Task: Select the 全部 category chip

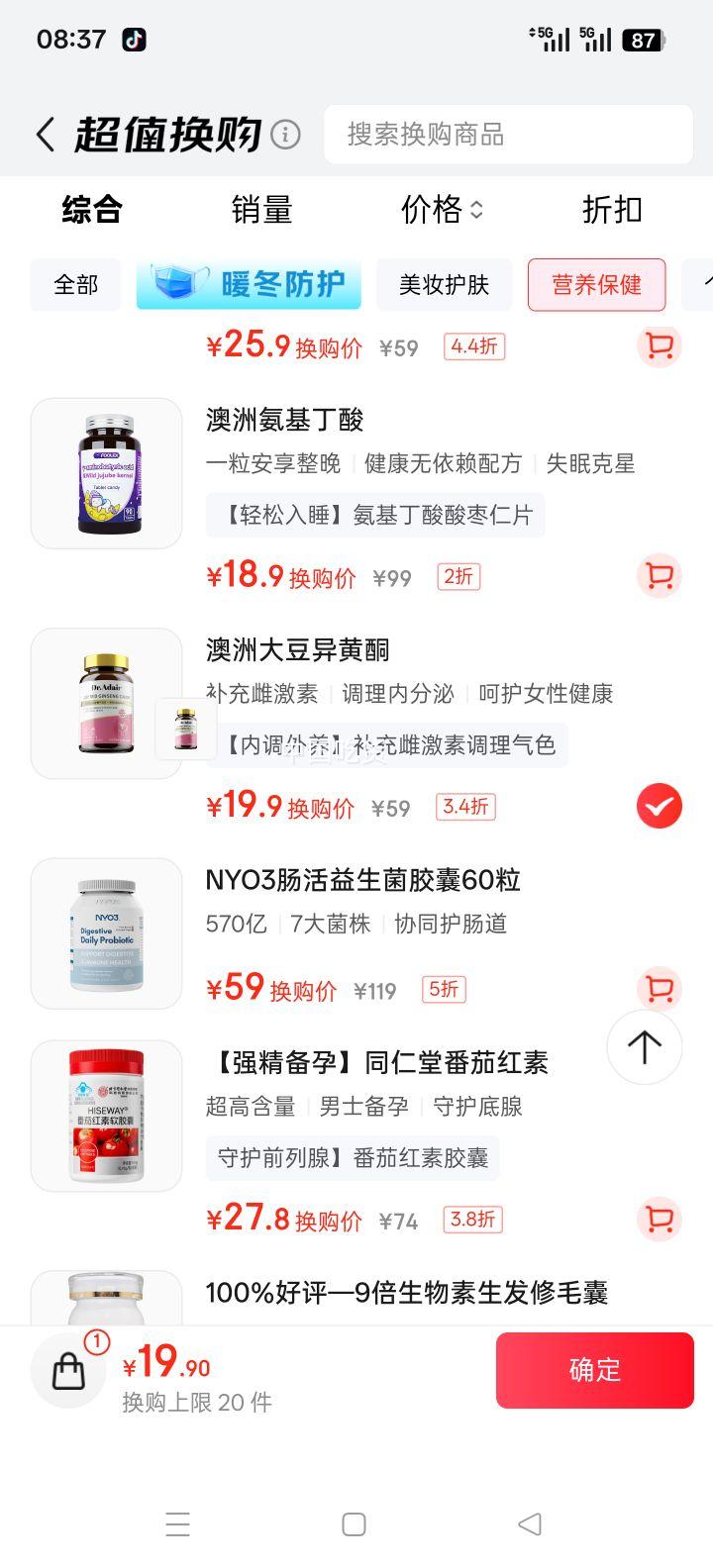Action: [x=76, y=285]
